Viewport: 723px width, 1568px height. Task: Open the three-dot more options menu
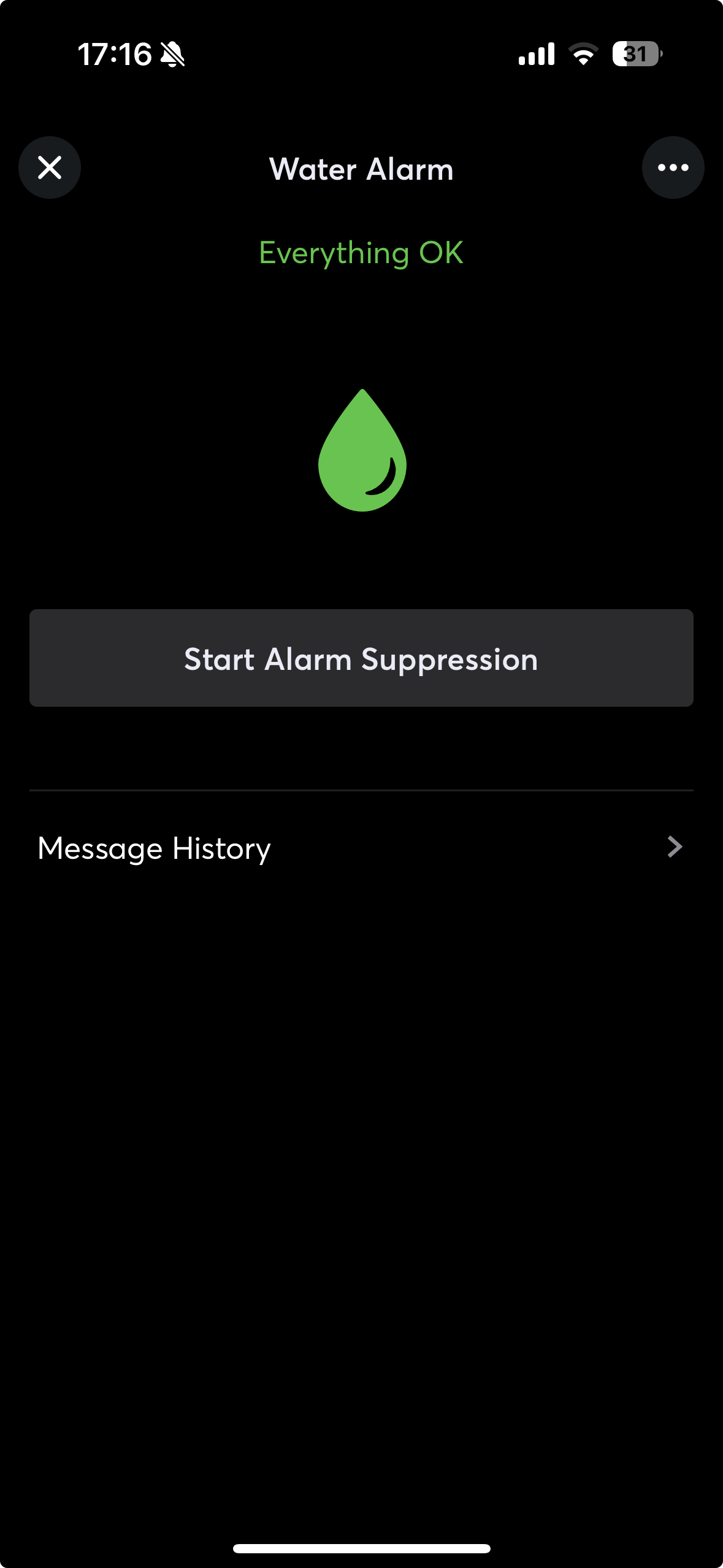click(x=673, y=167)
